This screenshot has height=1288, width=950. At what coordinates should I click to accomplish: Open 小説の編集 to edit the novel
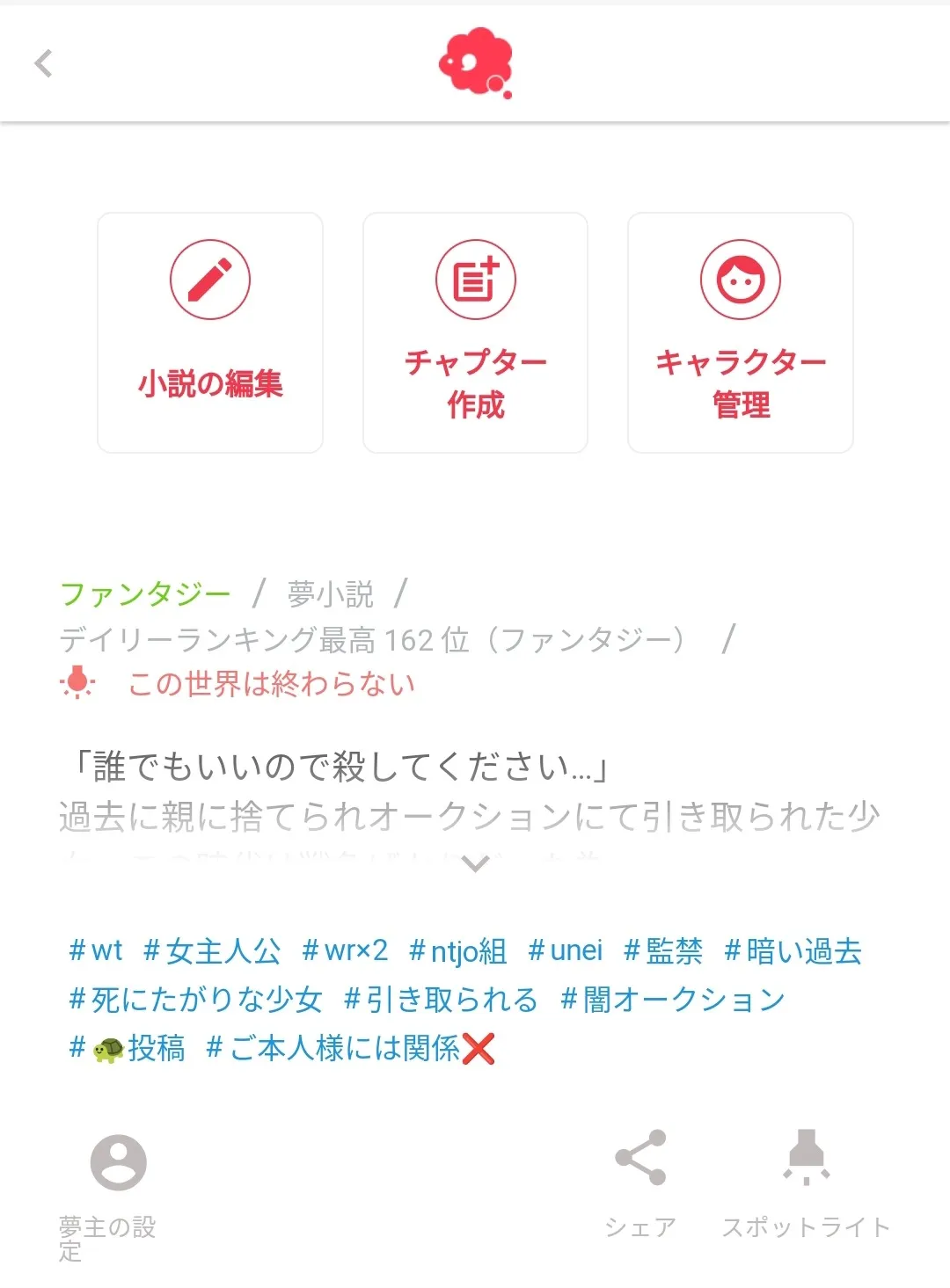210,332
